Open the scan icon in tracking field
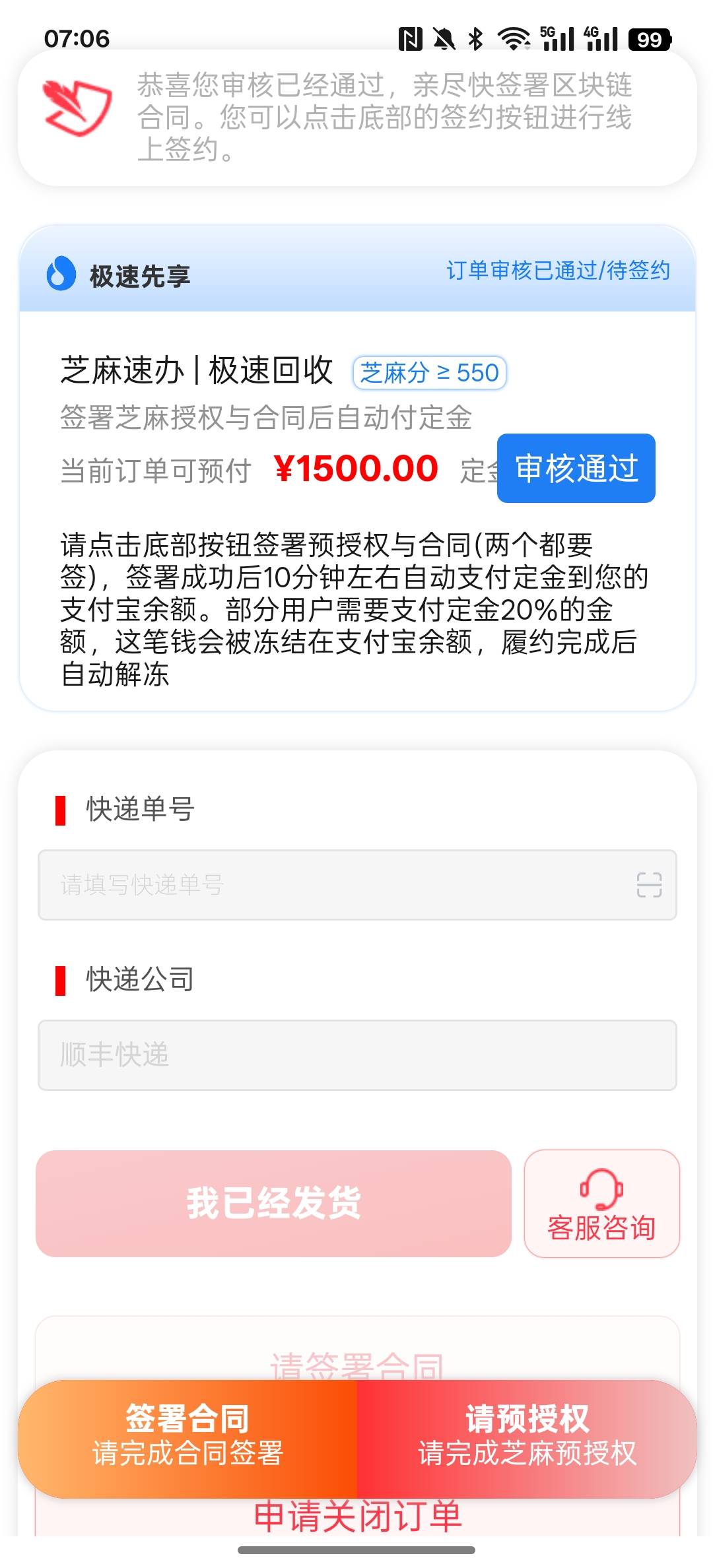 coord(649,884)
